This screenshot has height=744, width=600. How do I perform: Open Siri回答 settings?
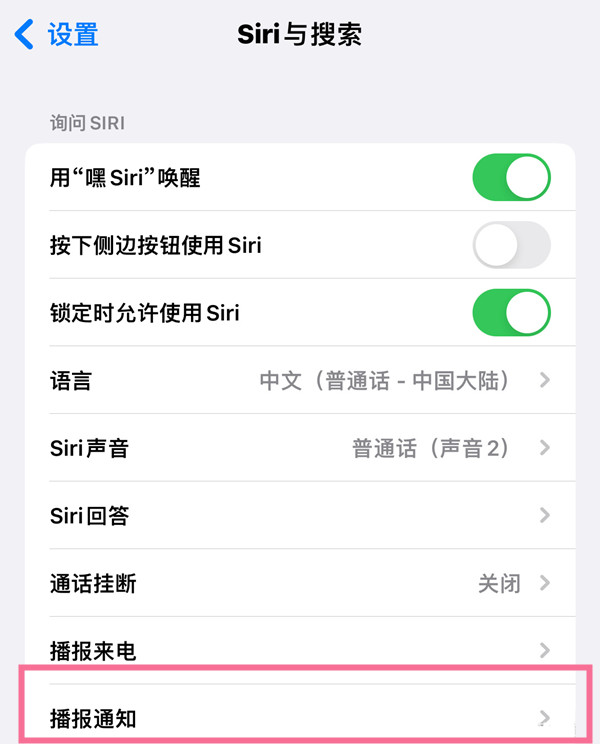(x=300, y=516)
